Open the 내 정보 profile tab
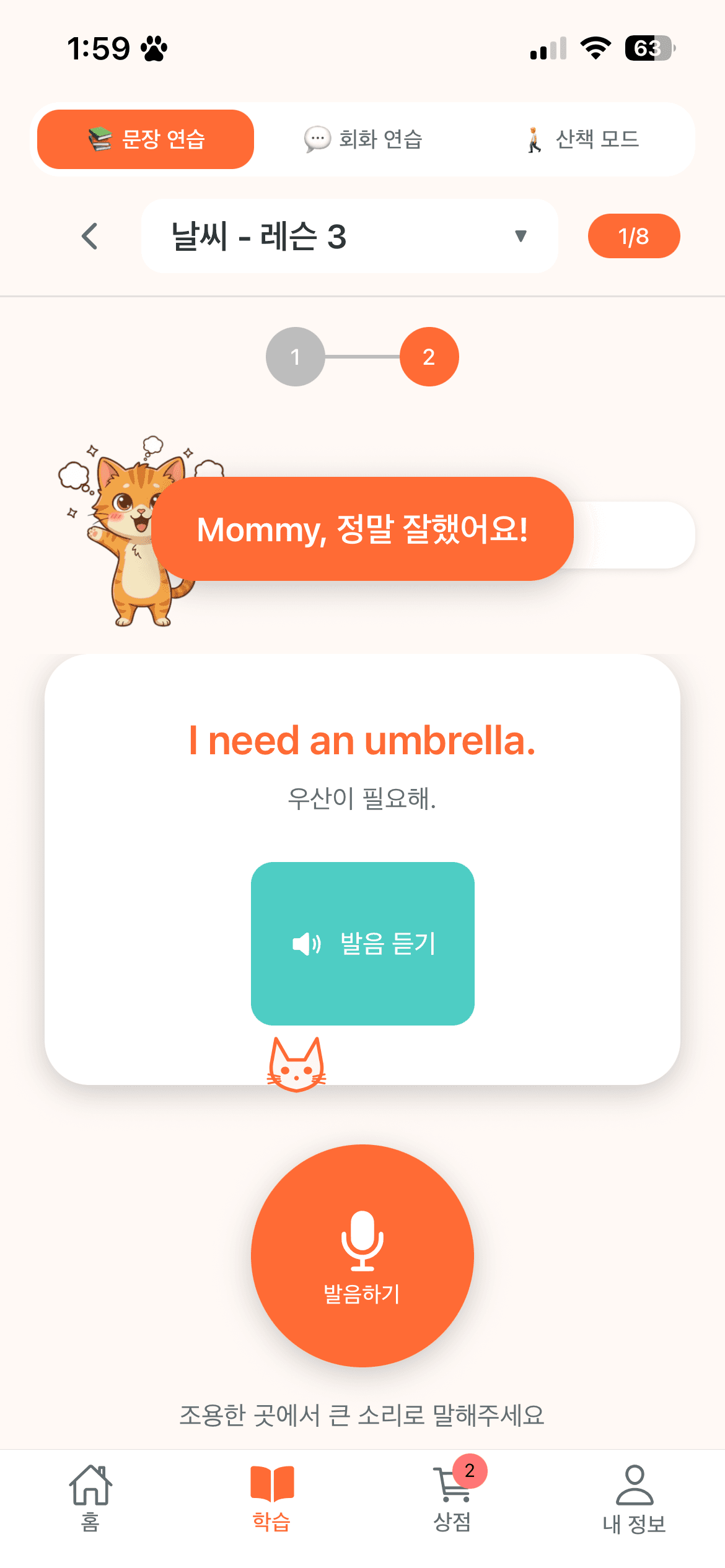725x1568 pixels. [x=634, y=1498]
